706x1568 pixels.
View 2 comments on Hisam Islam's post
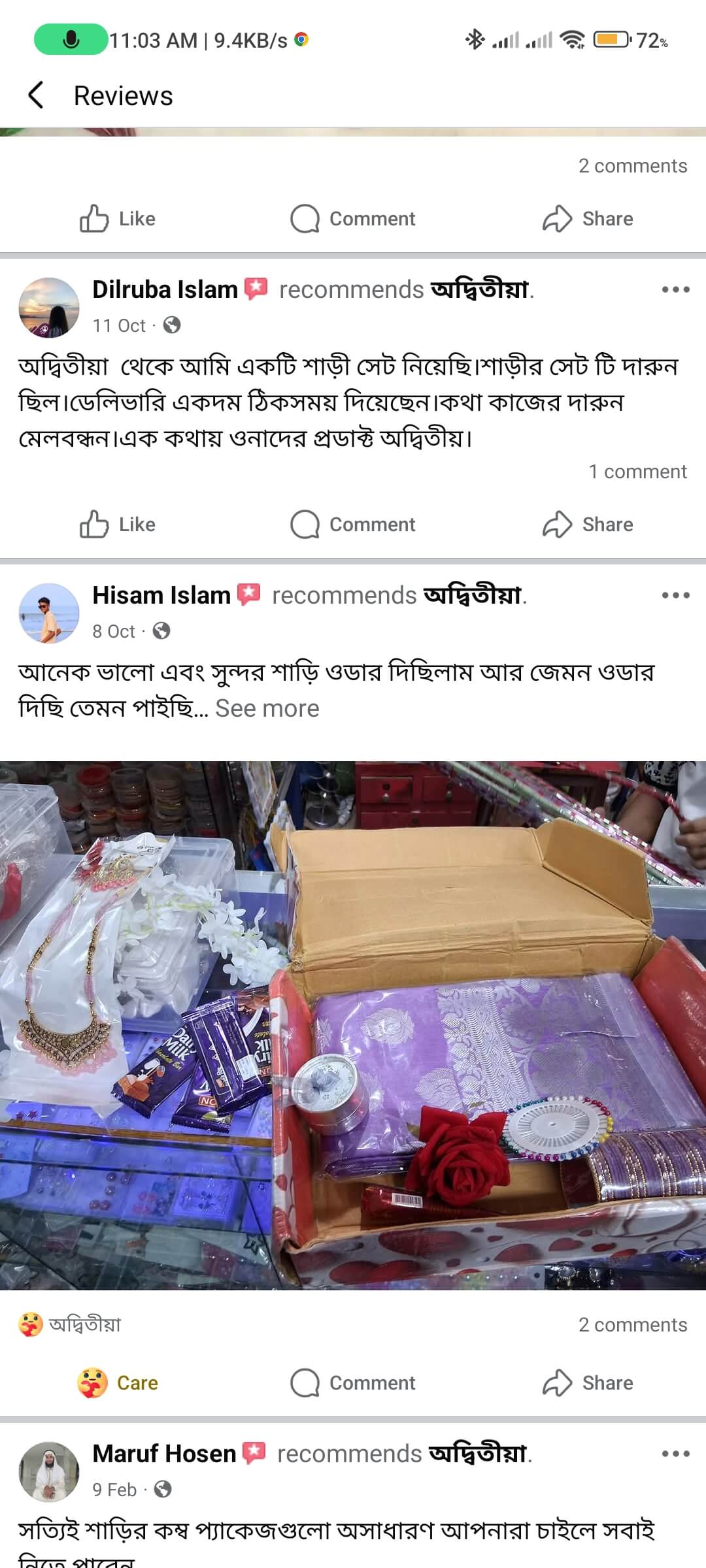click(632, 1324)
